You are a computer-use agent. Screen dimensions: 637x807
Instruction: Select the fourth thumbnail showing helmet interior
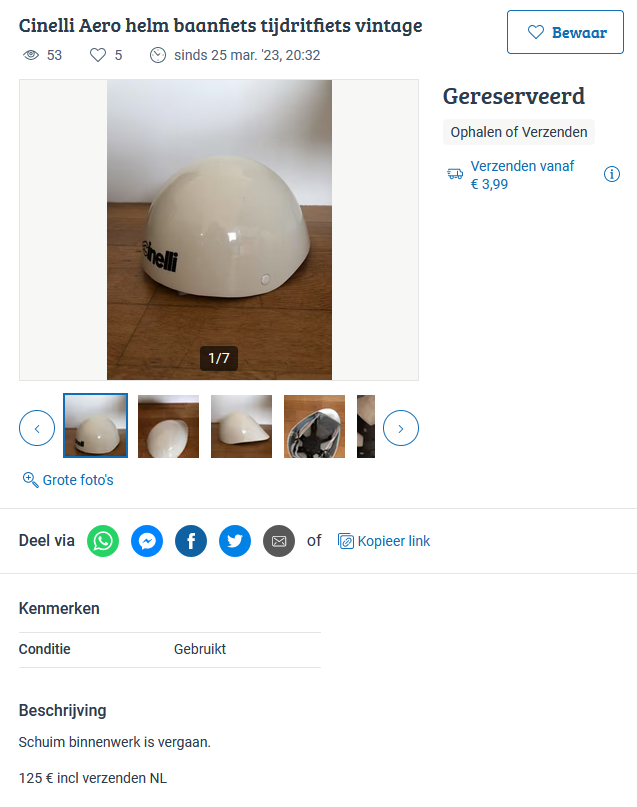click(314, 426)
